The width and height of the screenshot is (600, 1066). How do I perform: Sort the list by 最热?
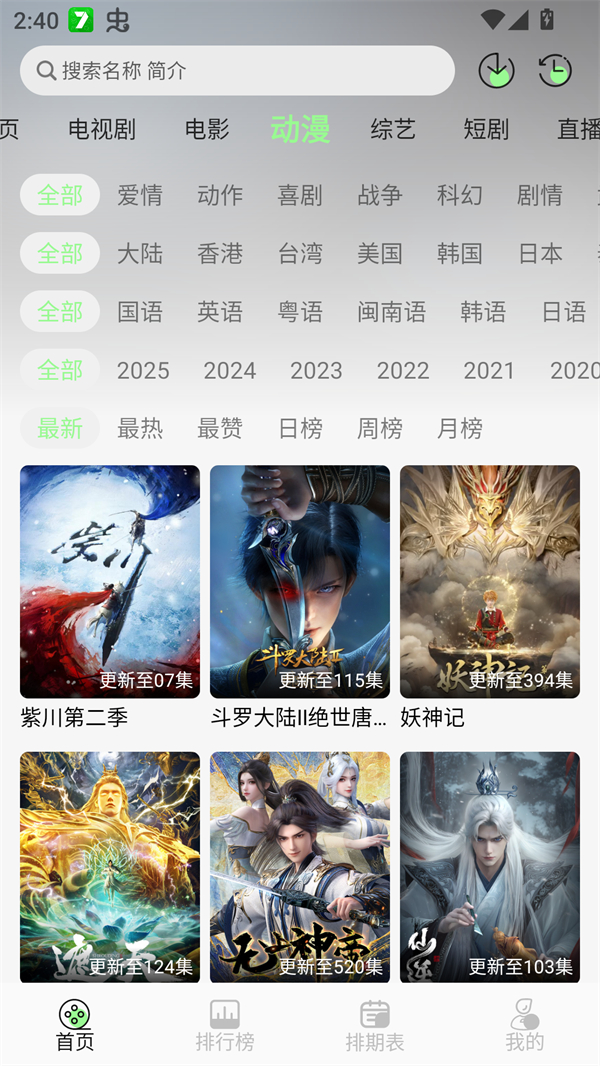(140, 428)
